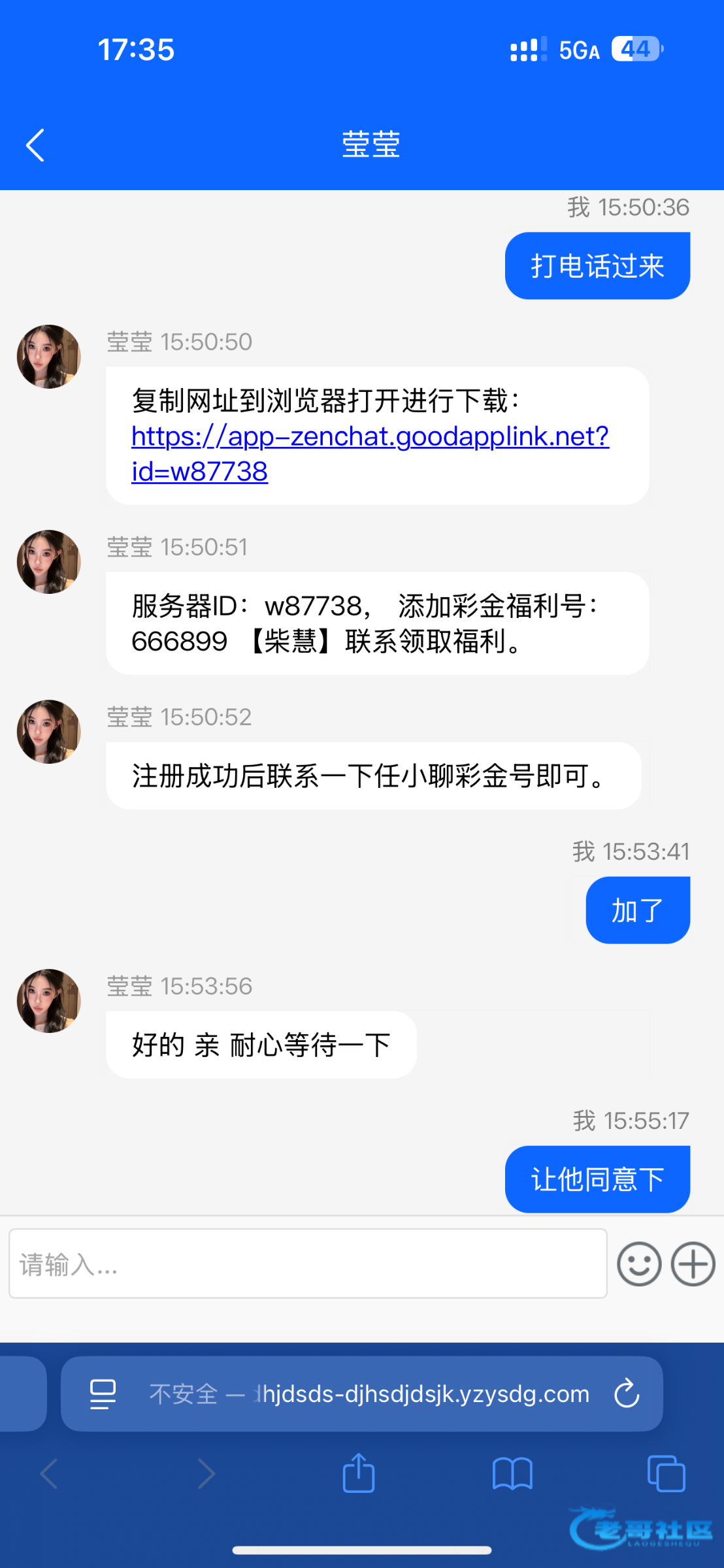Screen dimensions: 724x1568
Task: Open page settings icon in address bar
Action: click(x=103, y=1394)
